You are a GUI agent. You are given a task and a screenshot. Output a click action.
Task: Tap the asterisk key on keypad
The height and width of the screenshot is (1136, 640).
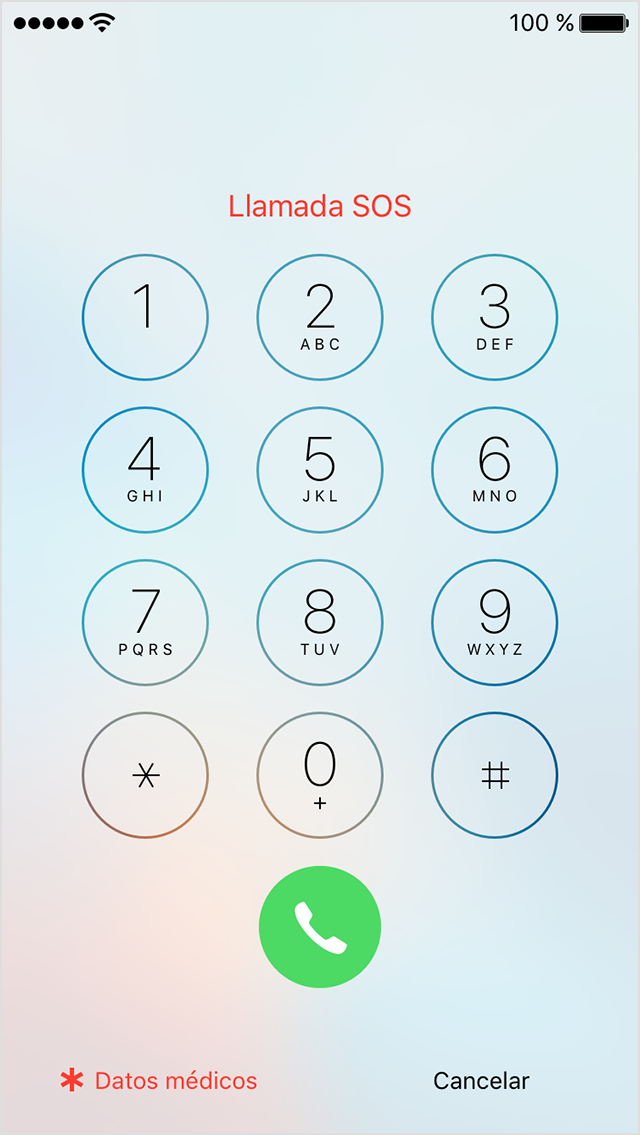[x=145, y=775]
